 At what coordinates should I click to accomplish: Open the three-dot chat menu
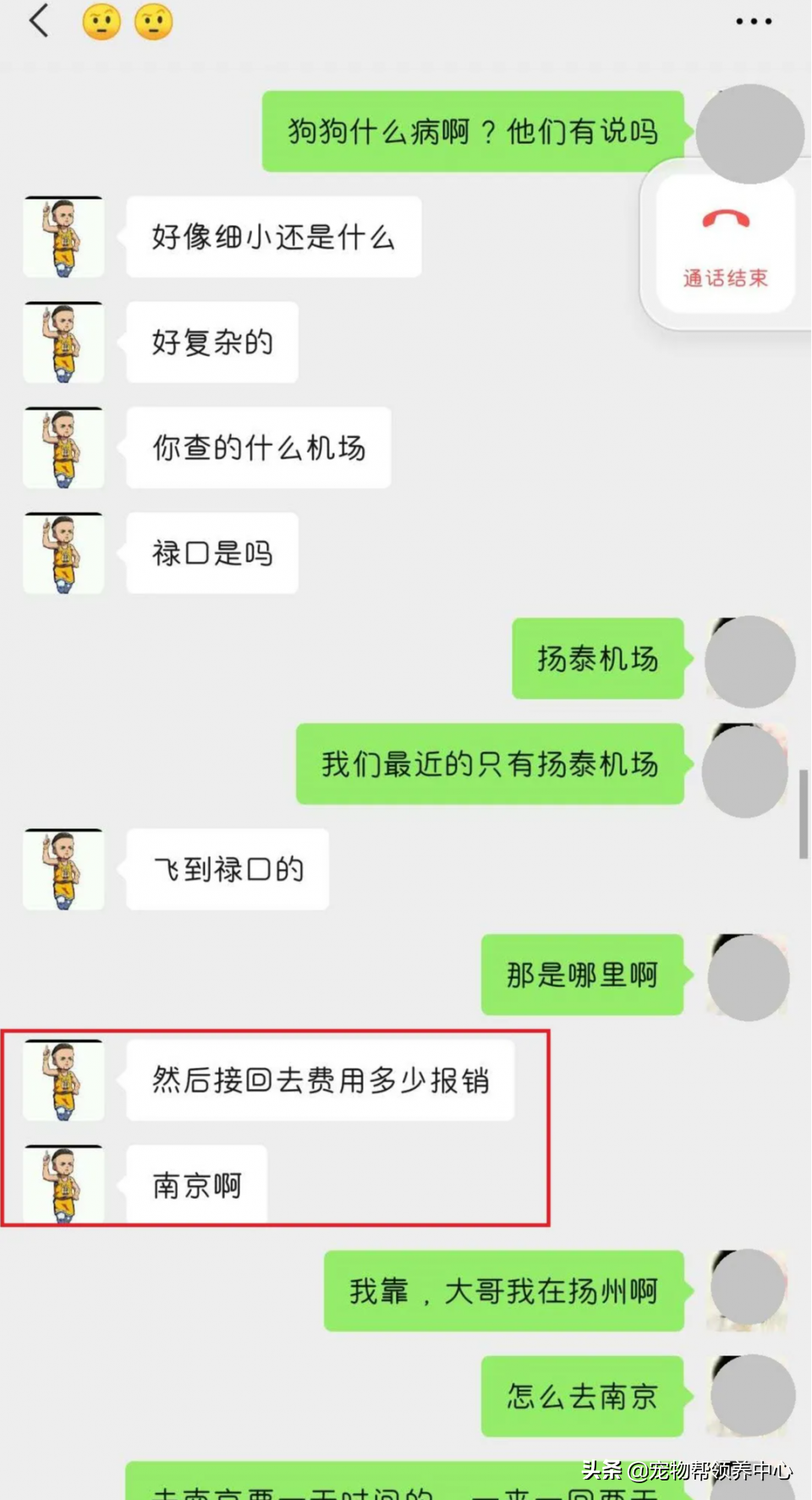(753, 21)
